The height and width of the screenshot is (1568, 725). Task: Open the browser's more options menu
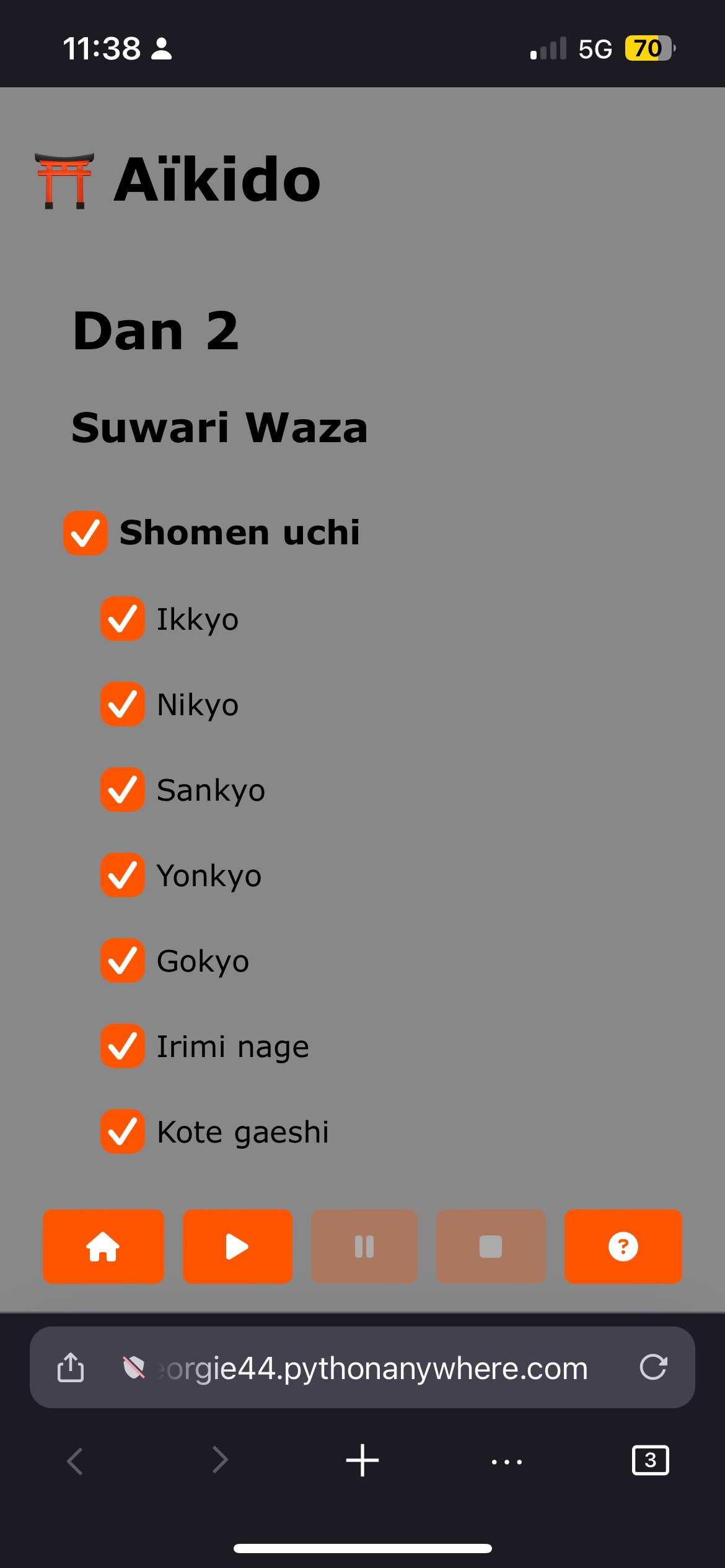click(x=506, y=1461)
